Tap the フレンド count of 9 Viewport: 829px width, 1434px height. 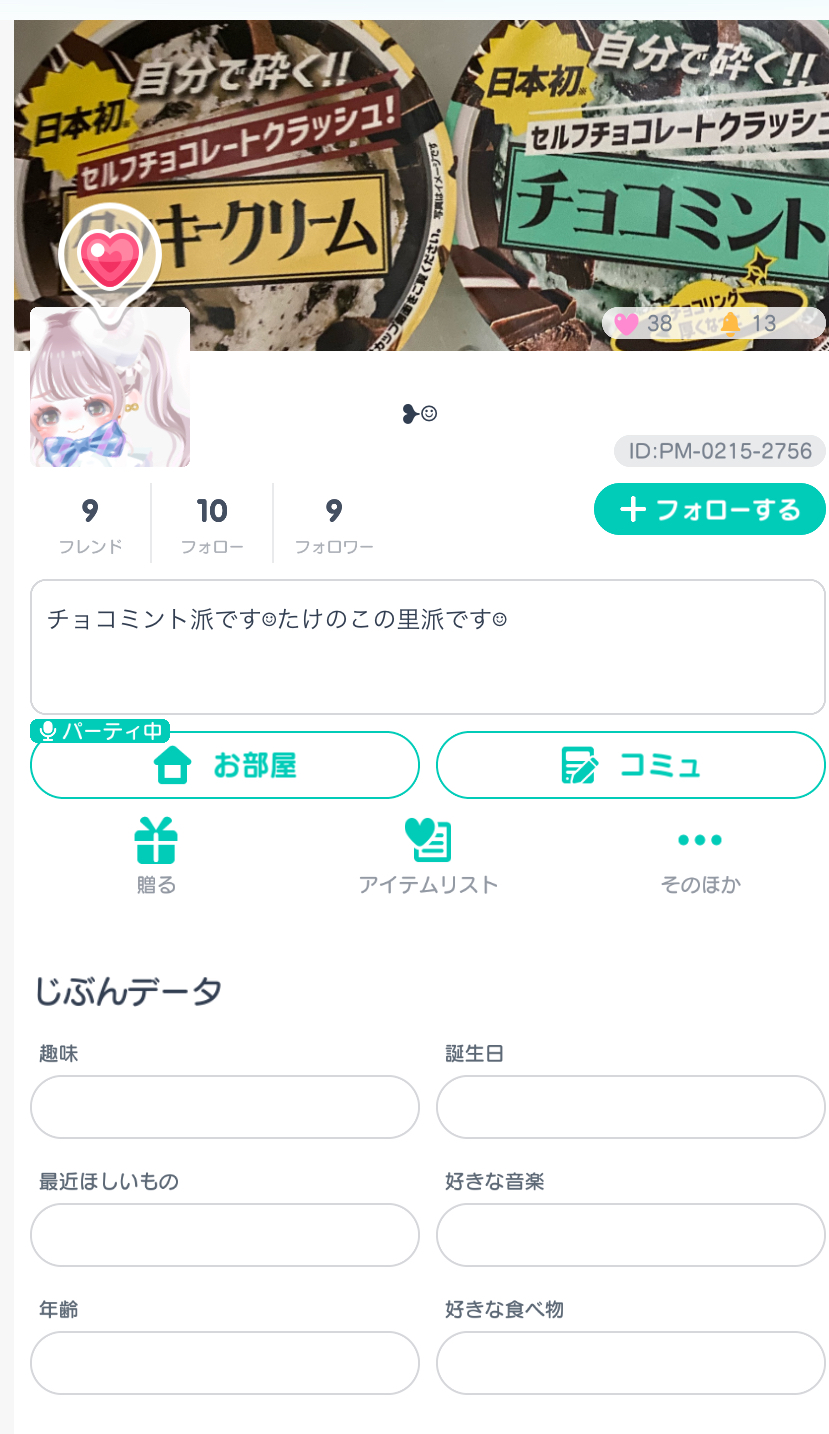click(x=90, y=524)
